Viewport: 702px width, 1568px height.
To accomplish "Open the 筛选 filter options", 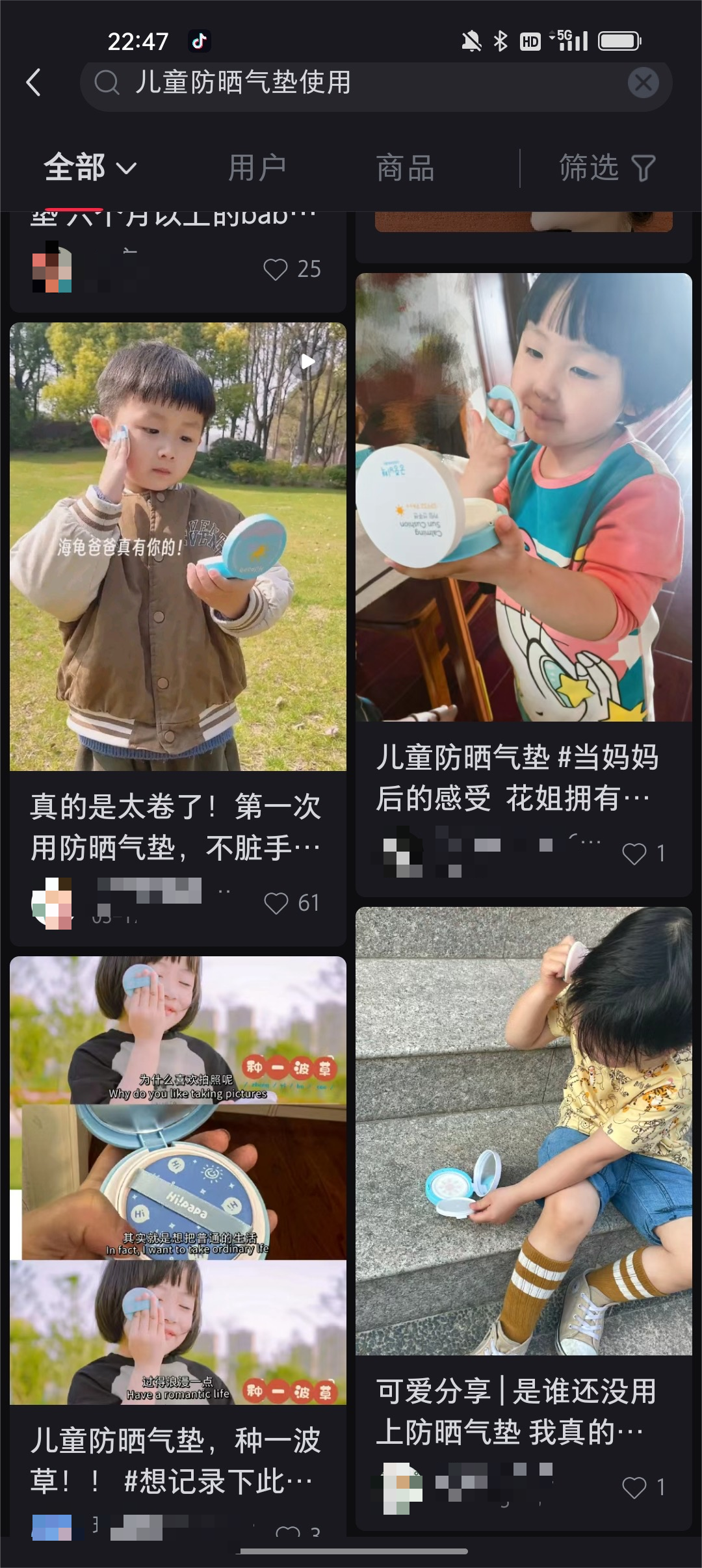I will pyautogui.click(x=607, y=168).
